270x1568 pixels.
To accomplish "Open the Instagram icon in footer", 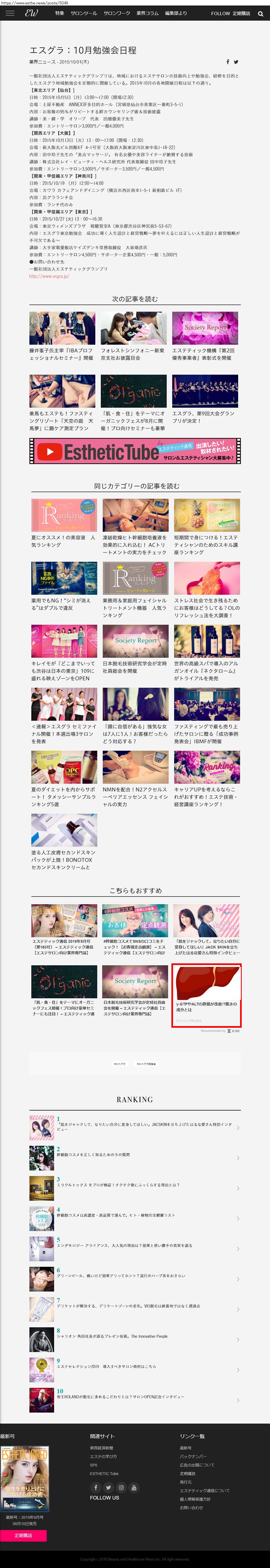I will [x=121, y=1488].
